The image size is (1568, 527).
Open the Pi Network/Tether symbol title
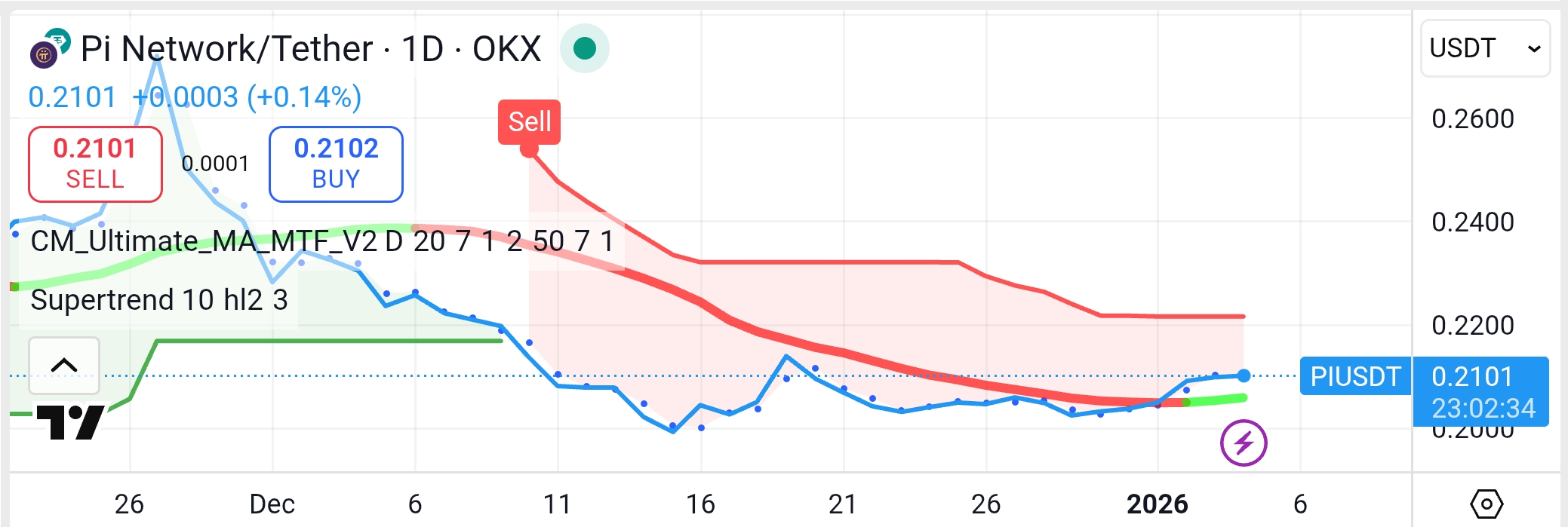tap(310, 49)
